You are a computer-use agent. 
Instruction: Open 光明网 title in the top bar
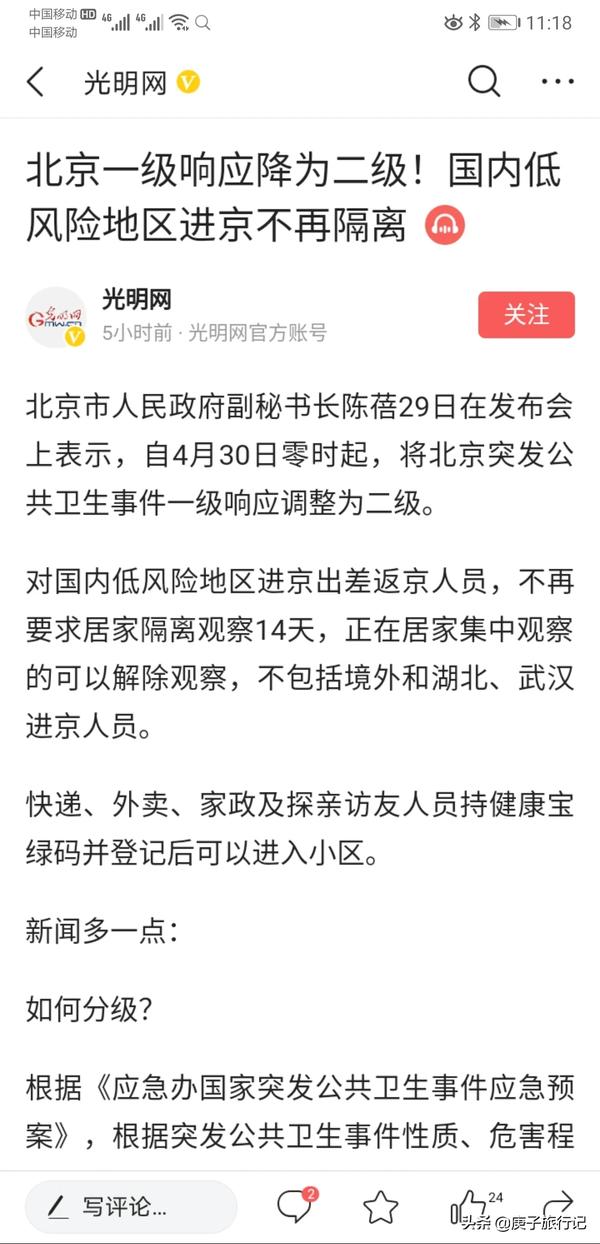(x=125, y=83)
